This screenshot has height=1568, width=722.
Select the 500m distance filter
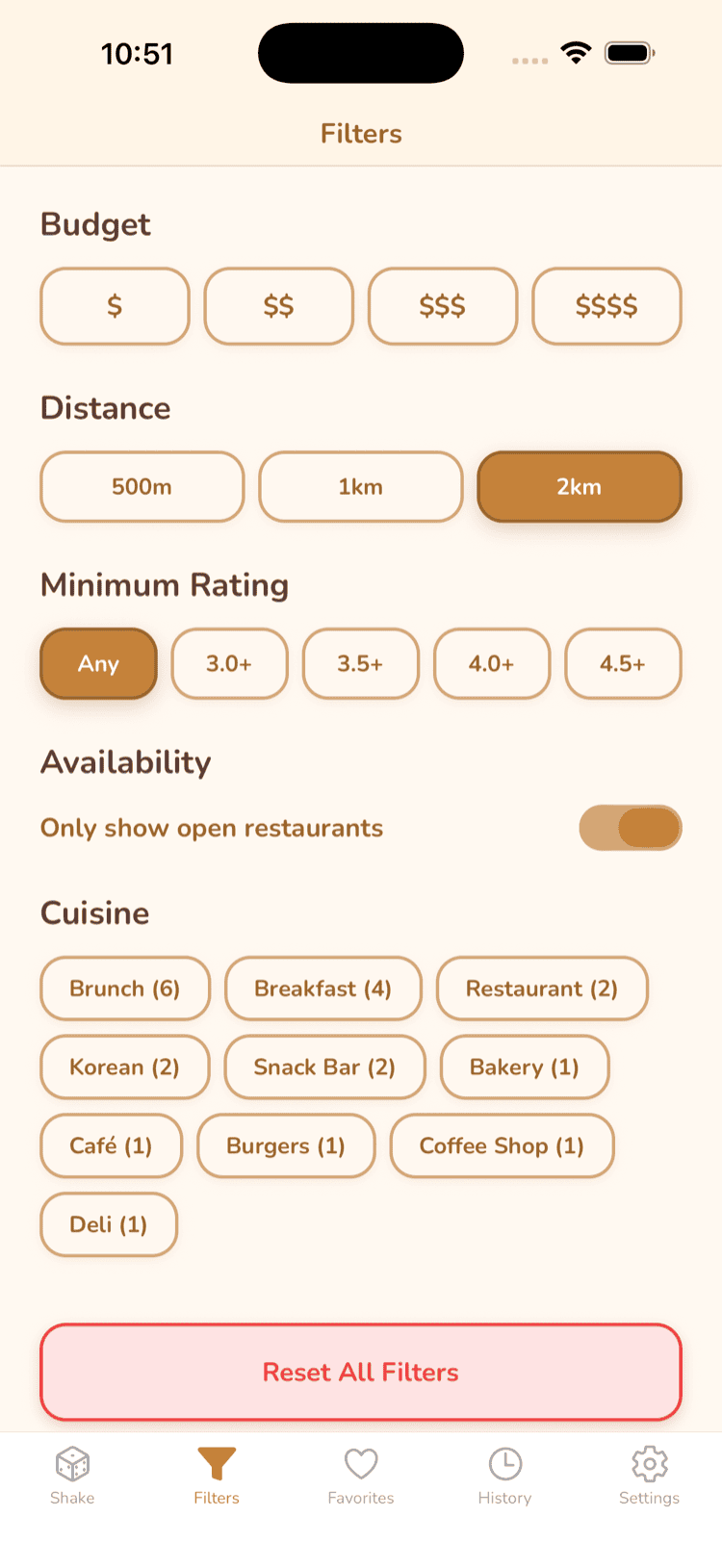(x=142, y=487)
